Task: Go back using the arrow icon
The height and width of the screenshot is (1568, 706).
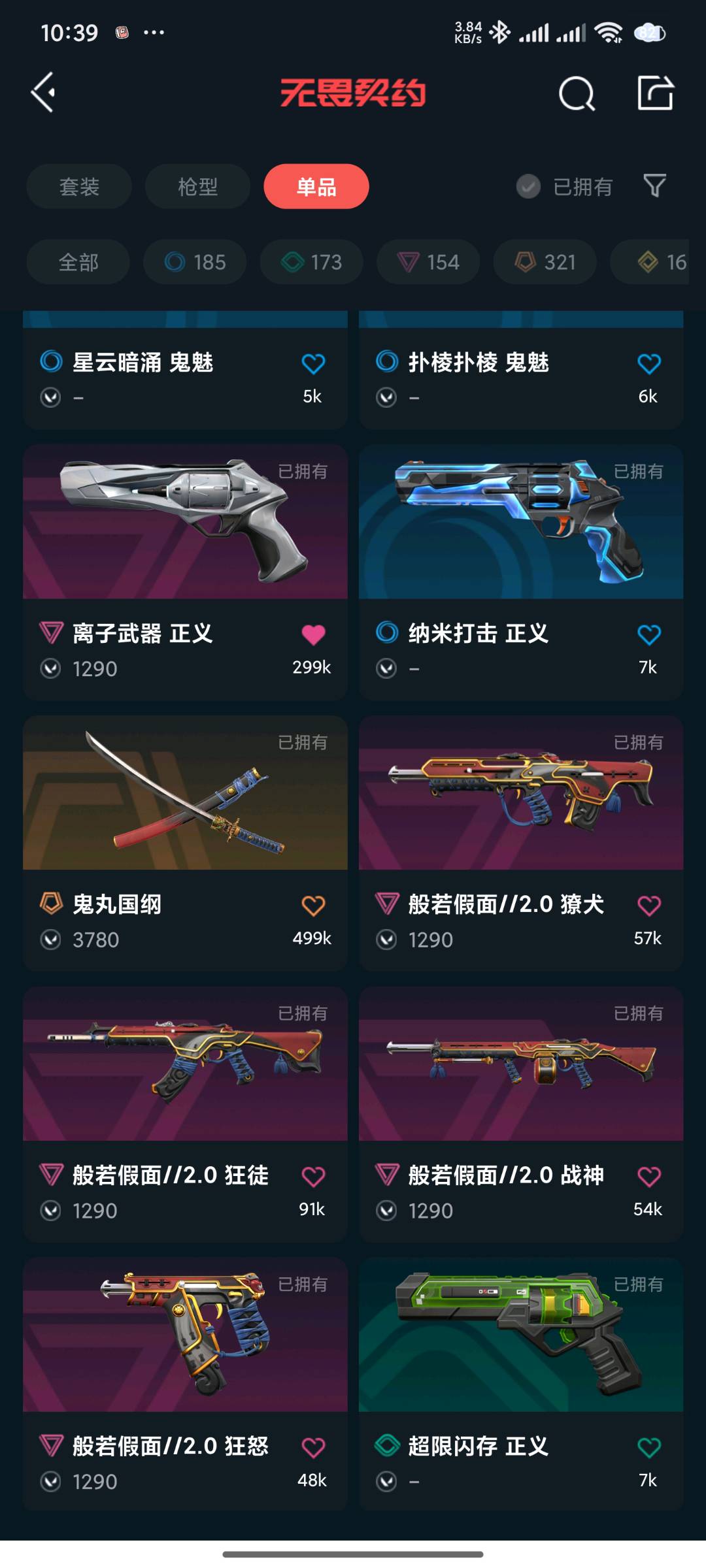Action: pos(44,92)
